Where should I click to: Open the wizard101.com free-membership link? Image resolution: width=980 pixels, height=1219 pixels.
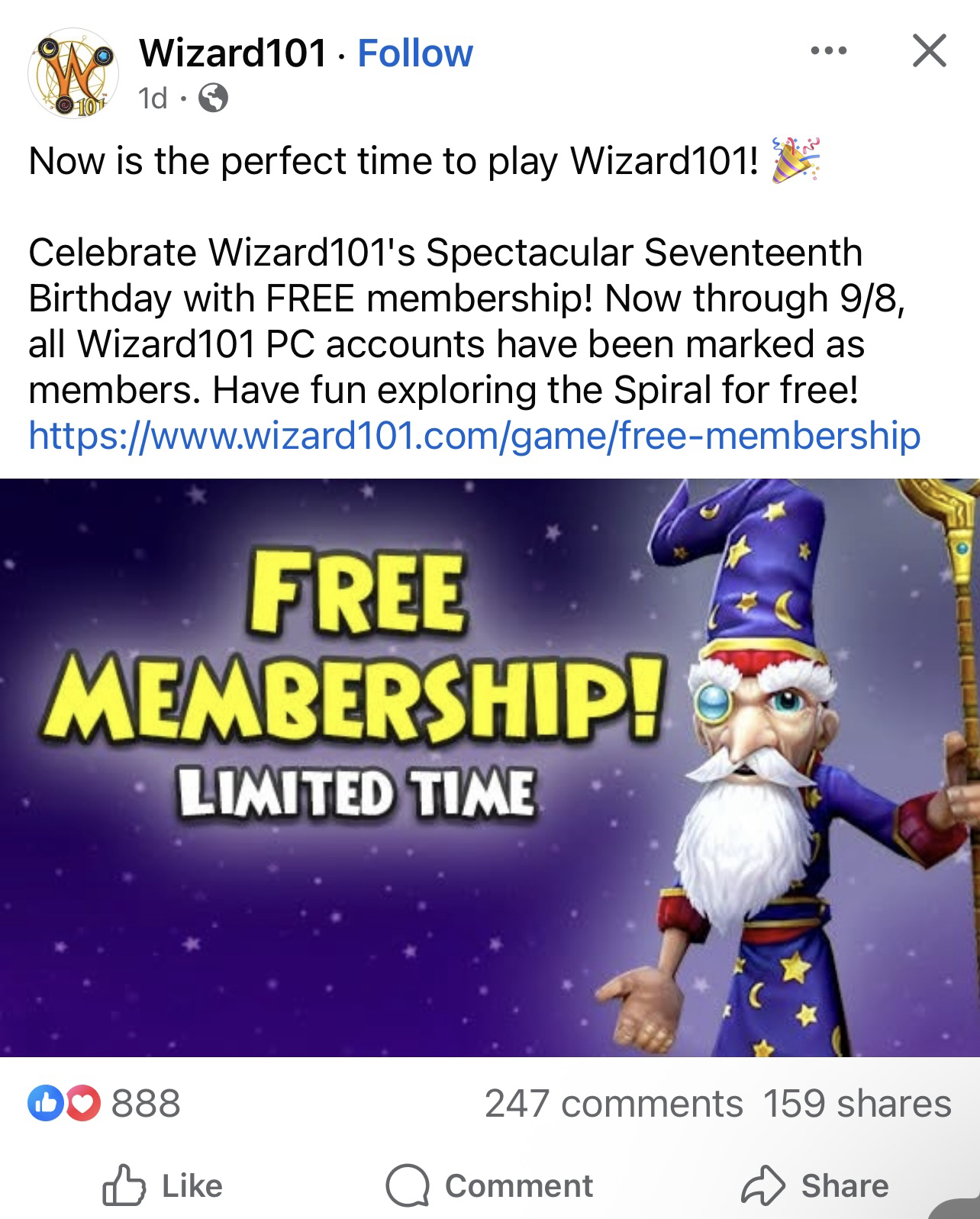click(474, 436)
